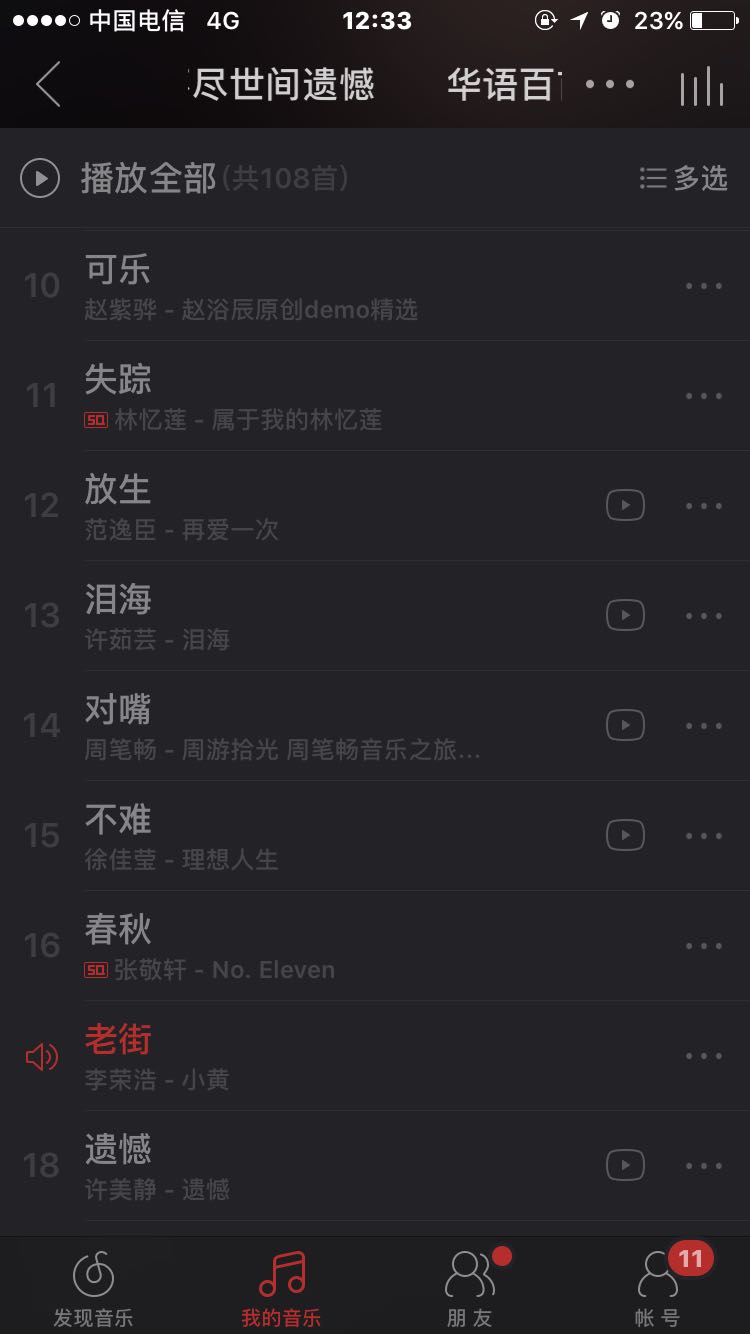
Task: Open the now-playing bars icon
Action: (702, 86)
